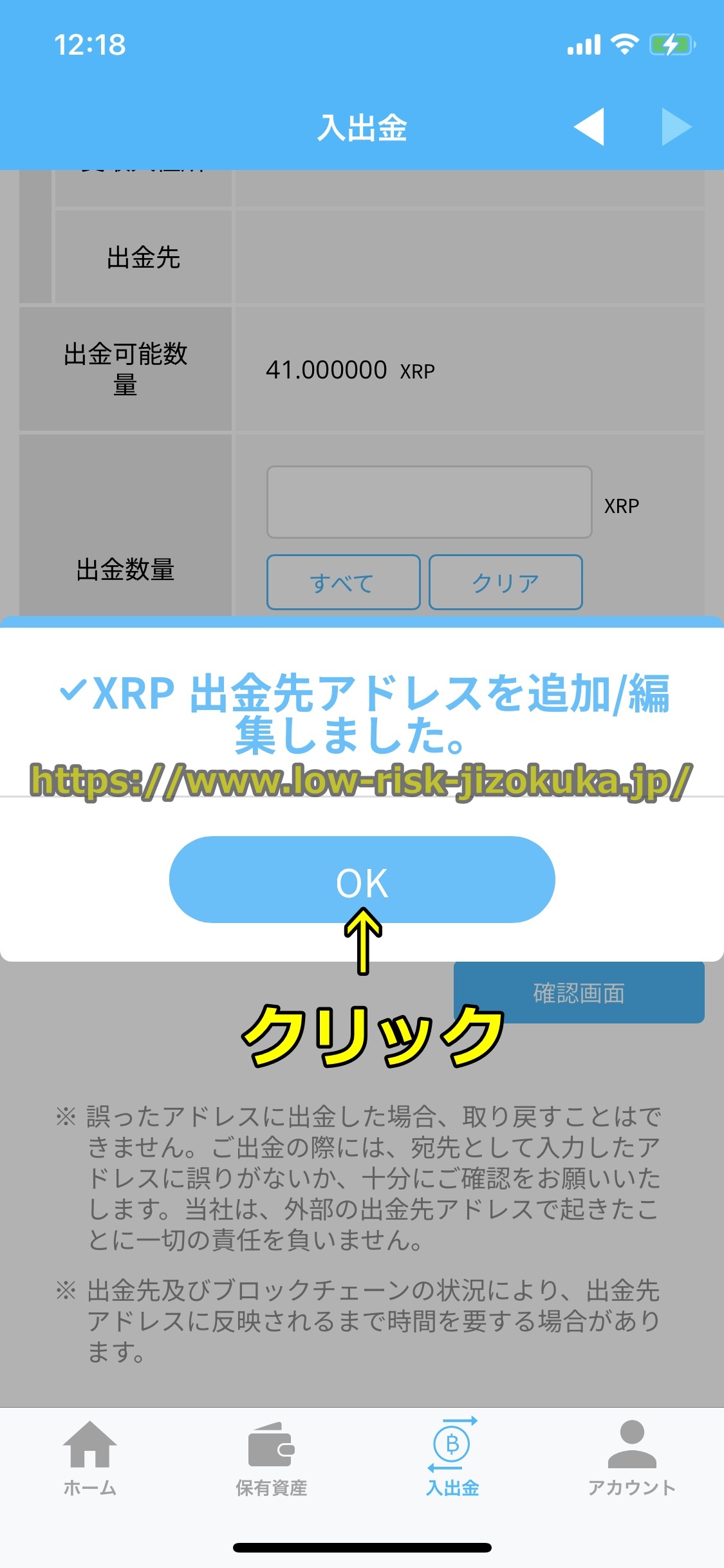724x1568 pixels.
Task: Switch to the 入出金 tab
Action: [x=452, y=1459]
